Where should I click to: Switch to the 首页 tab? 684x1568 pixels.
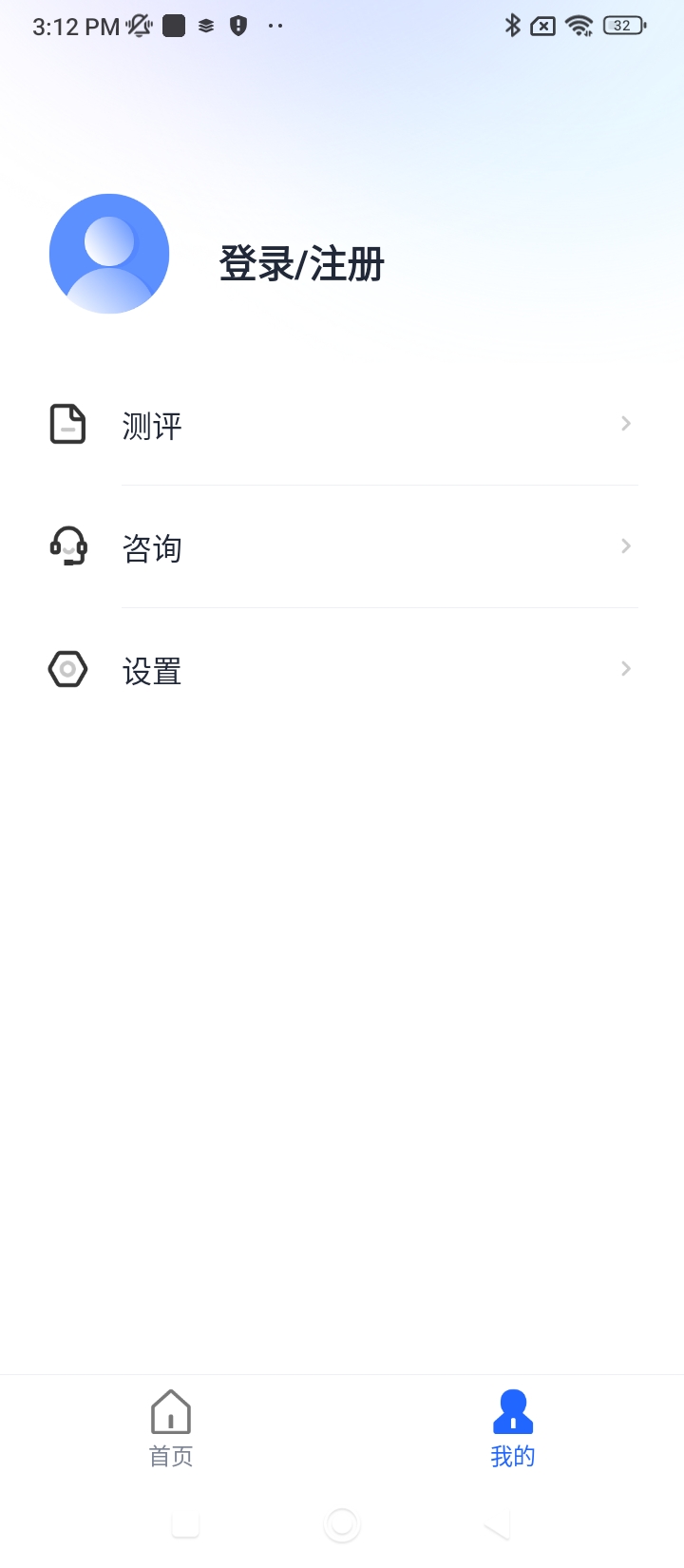171,1428
